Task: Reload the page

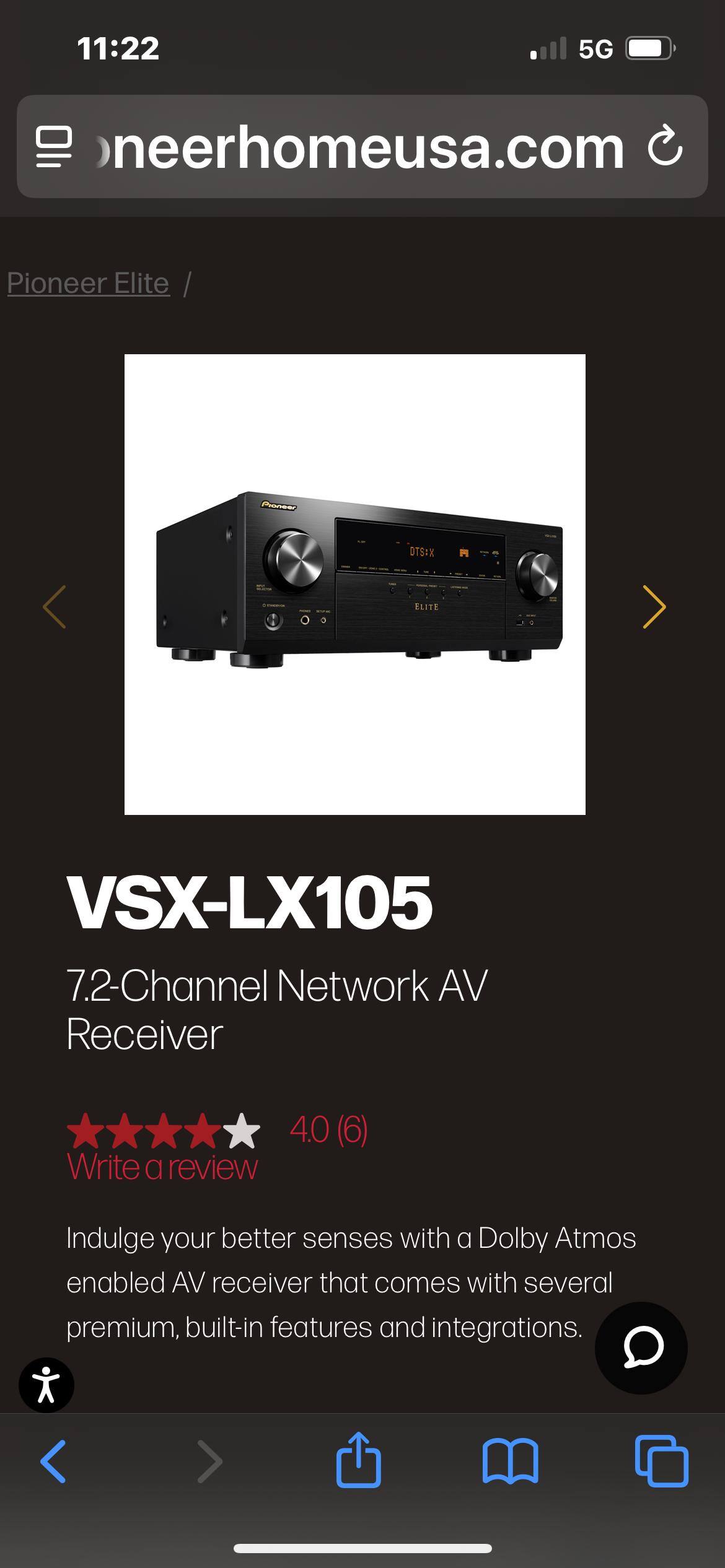Action: pos(665,147)
